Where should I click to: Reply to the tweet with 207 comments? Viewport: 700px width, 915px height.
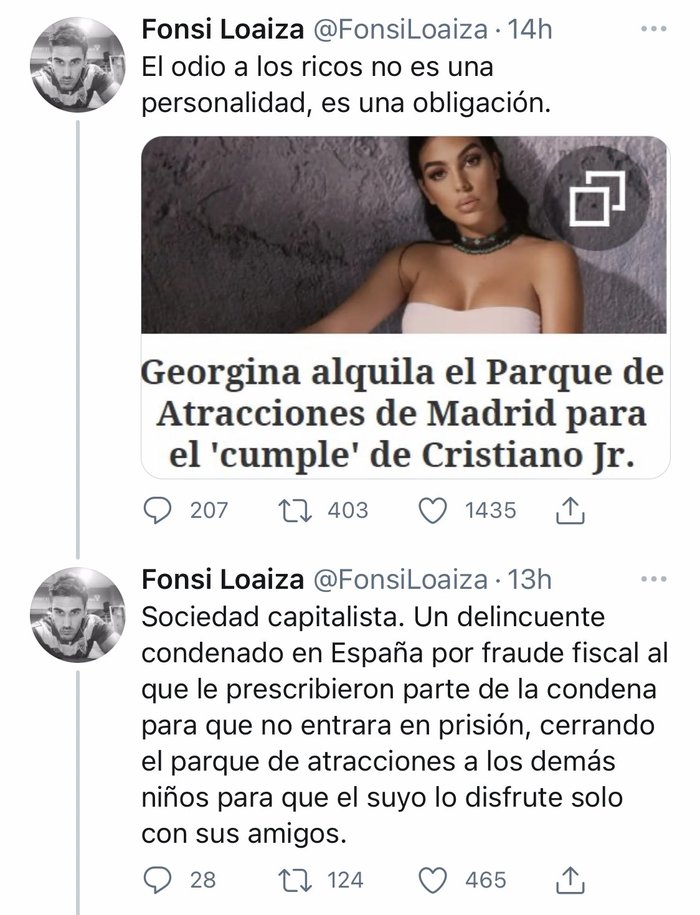[158, 511]
